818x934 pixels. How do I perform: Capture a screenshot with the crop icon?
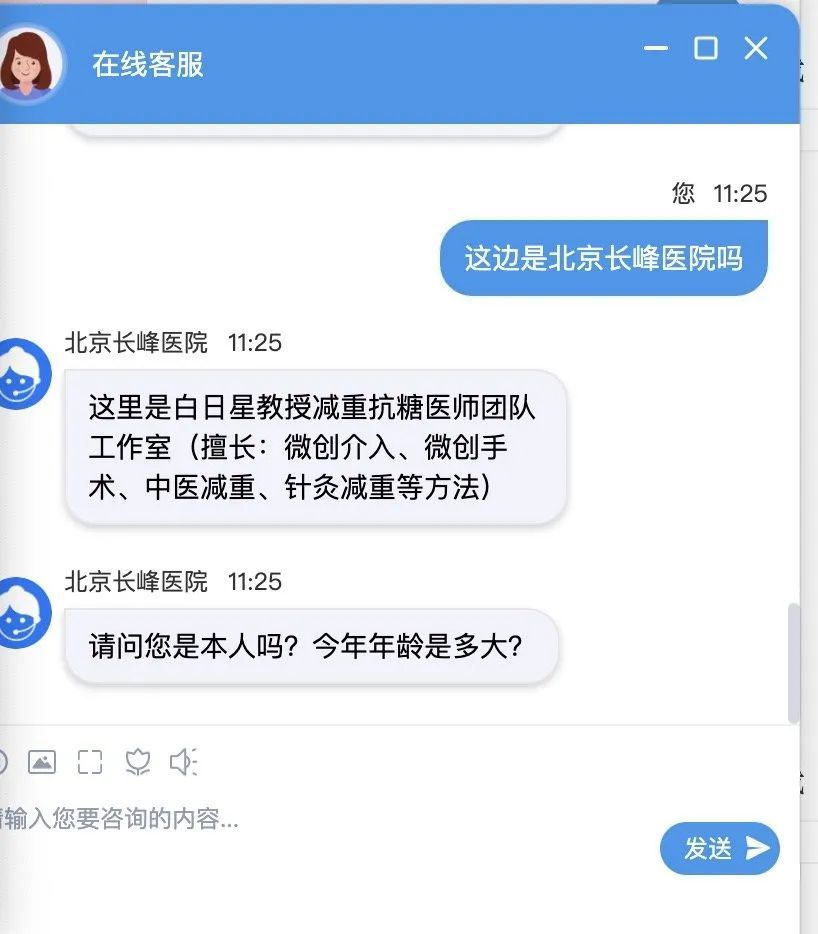[90, 762]
